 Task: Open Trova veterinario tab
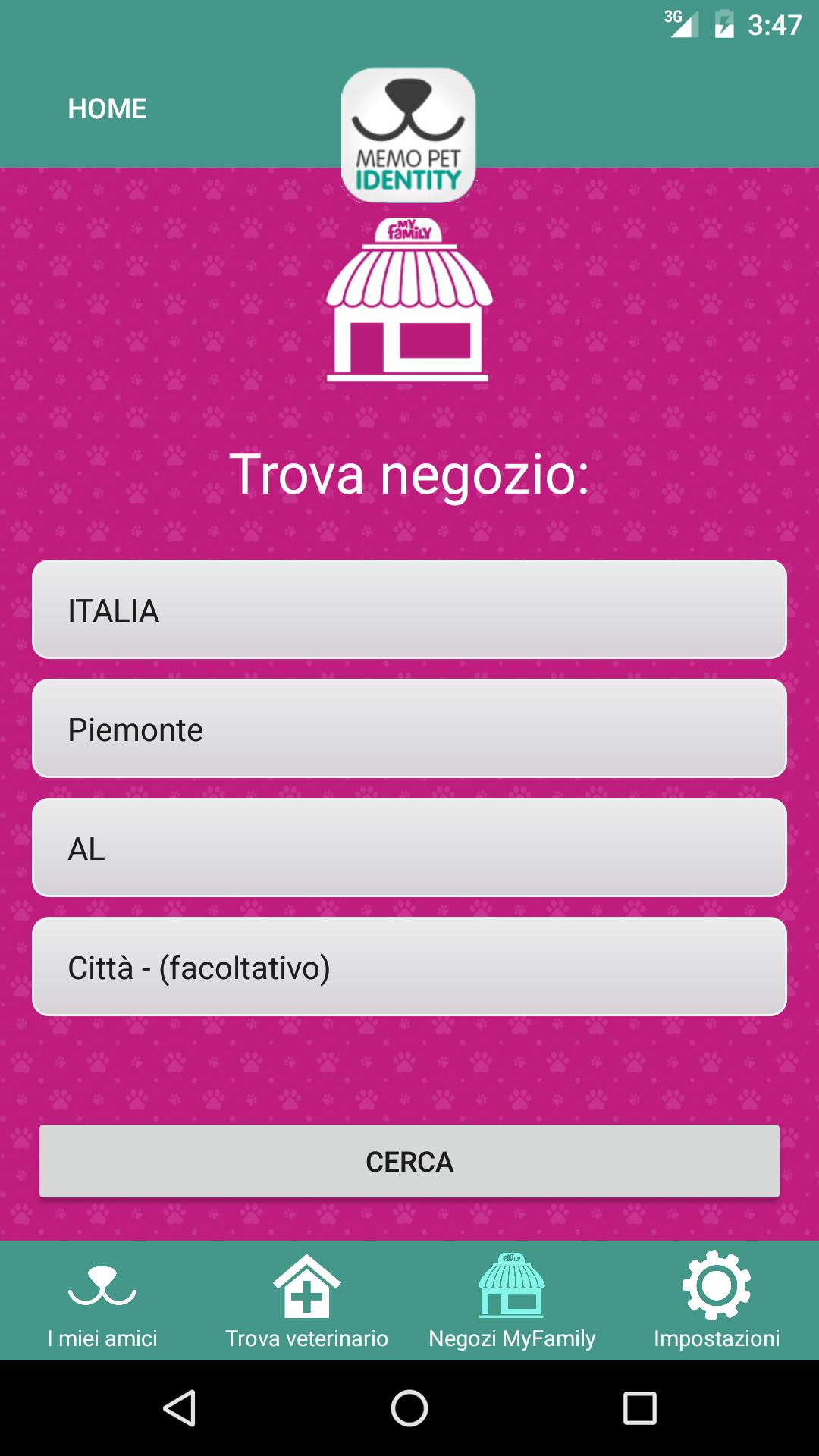(x=307, y=1301)
